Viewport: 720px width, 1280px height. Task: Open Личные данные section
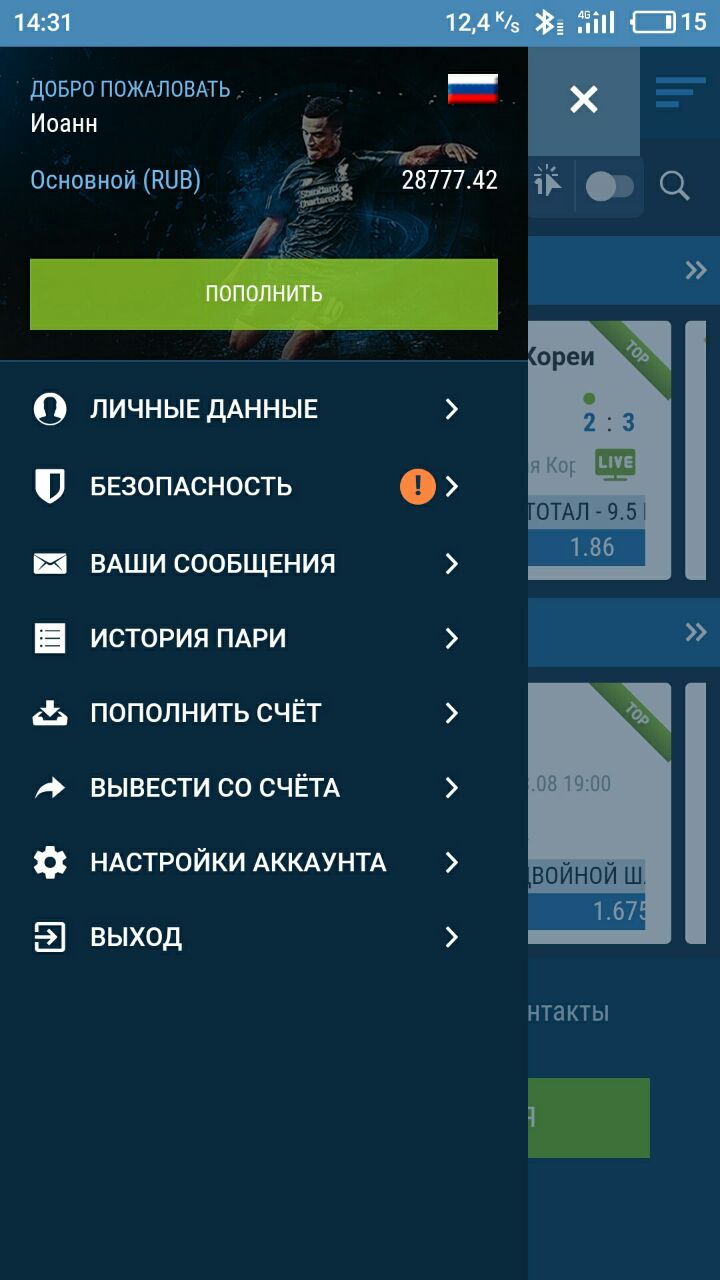coord(245,409)
